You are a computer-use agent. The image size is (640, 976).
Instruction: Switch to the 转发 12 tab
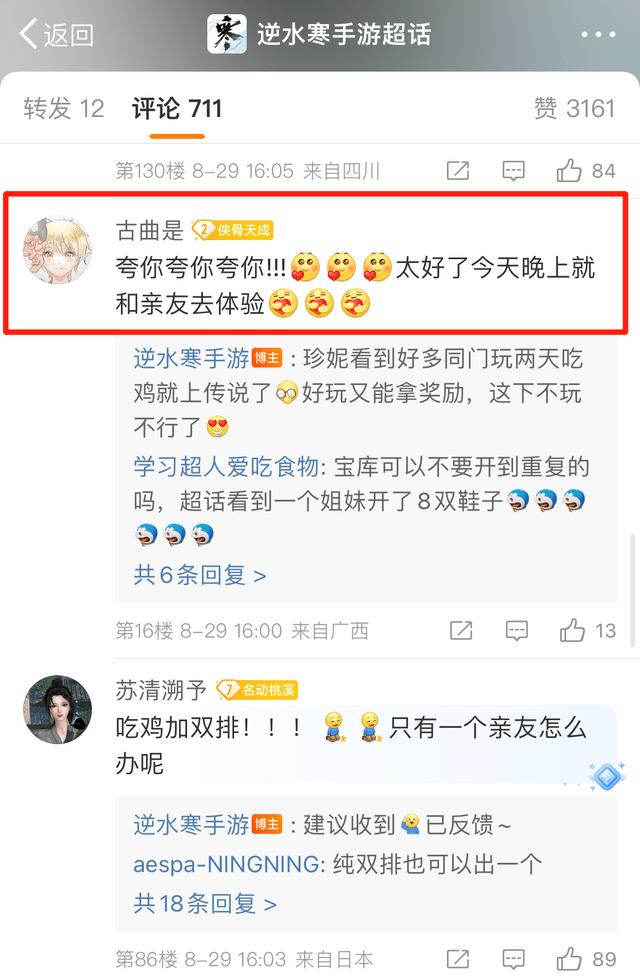(x=64, y=109)
